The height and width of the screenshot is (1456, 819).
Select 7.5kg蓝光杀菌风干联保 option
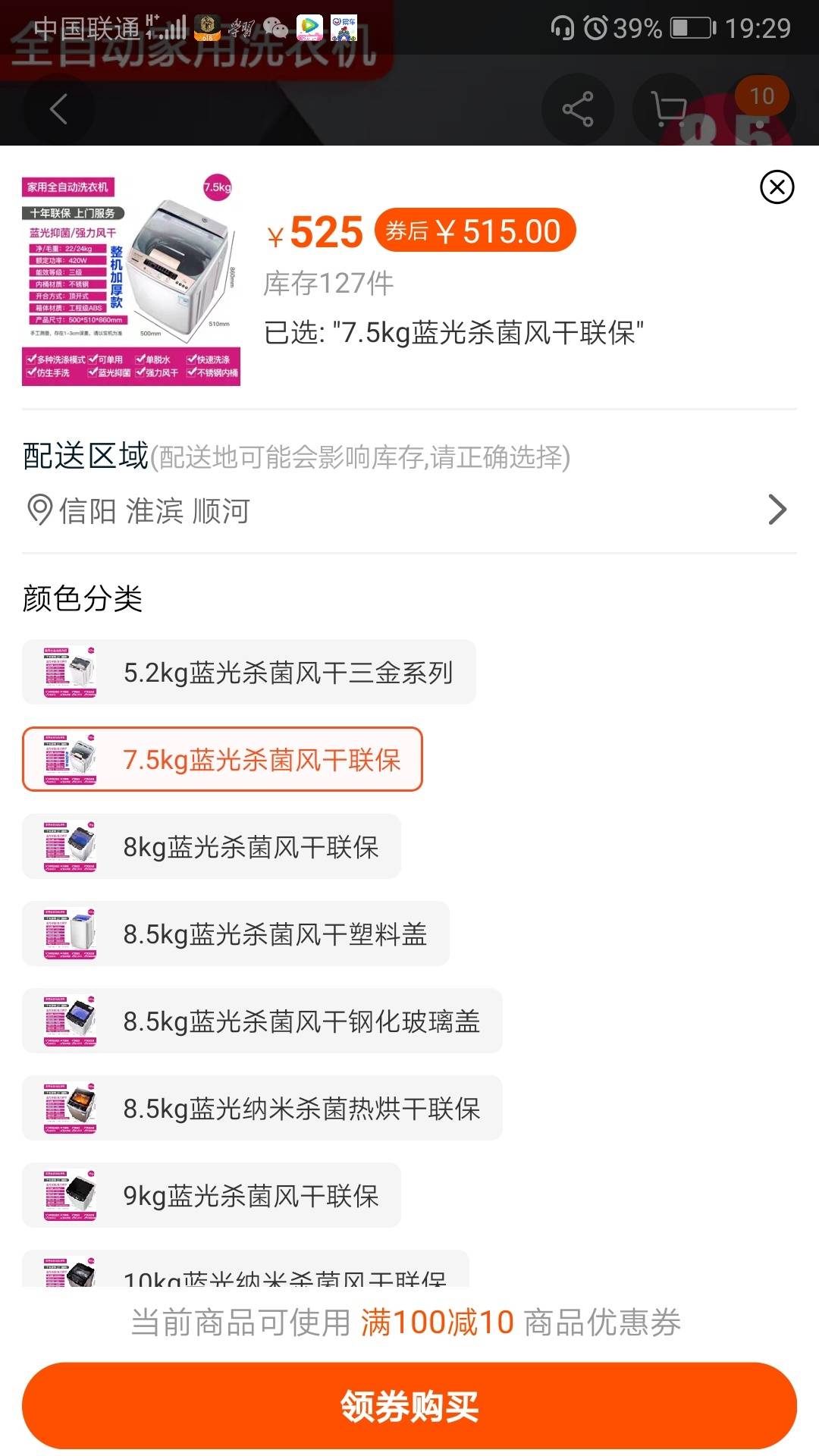point(222,759)
